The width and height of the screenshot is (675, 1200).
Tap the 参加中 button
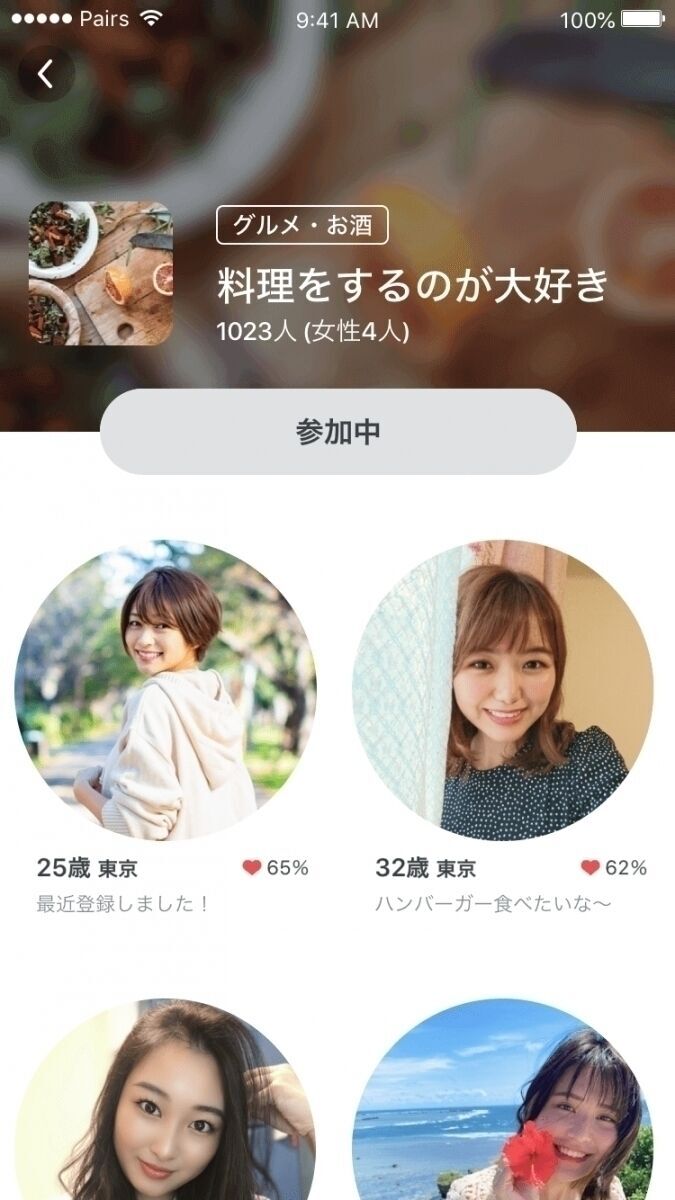[338, 432]
